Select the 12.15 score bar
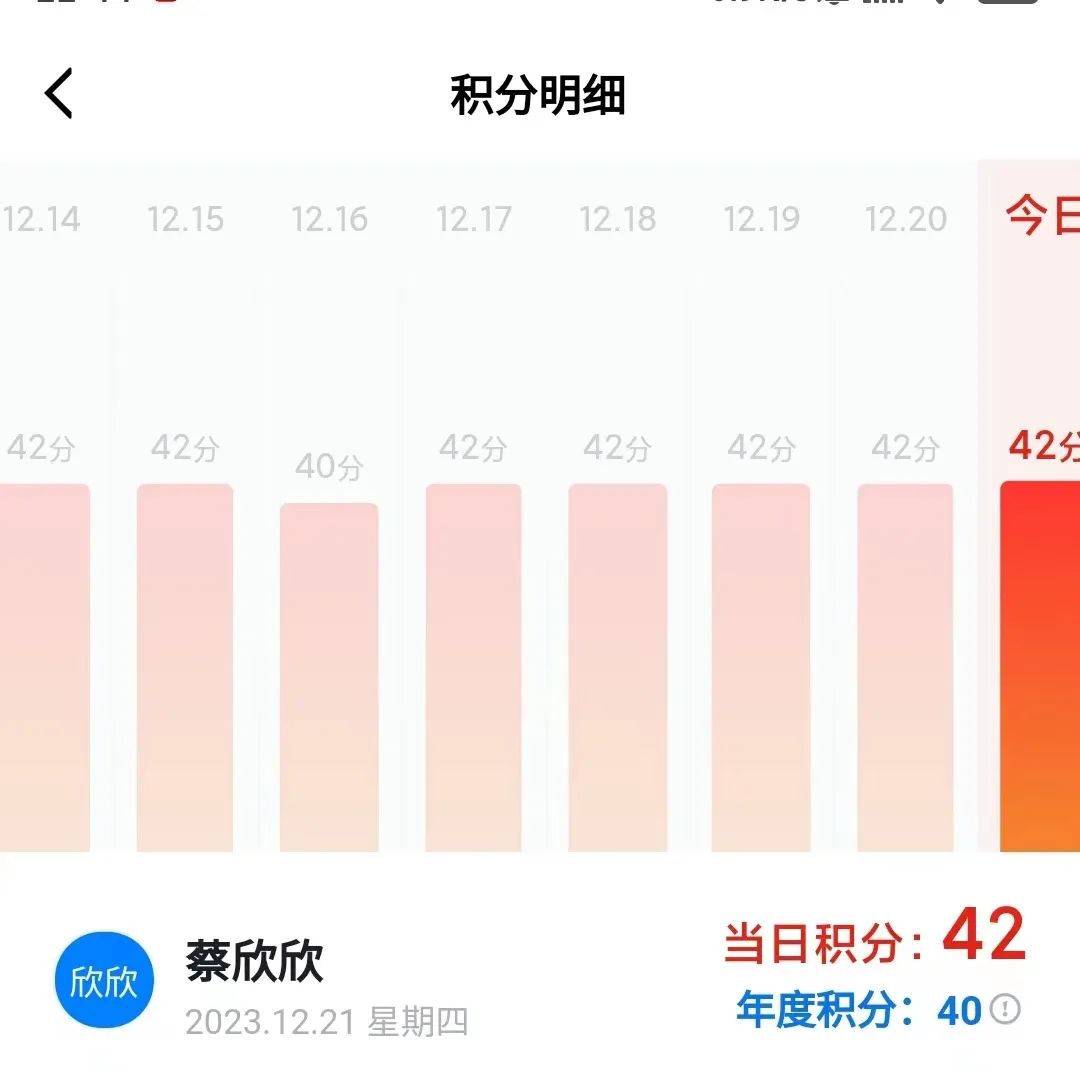1080x1080 pixels. pyautogui.click(x=185, y=668)
